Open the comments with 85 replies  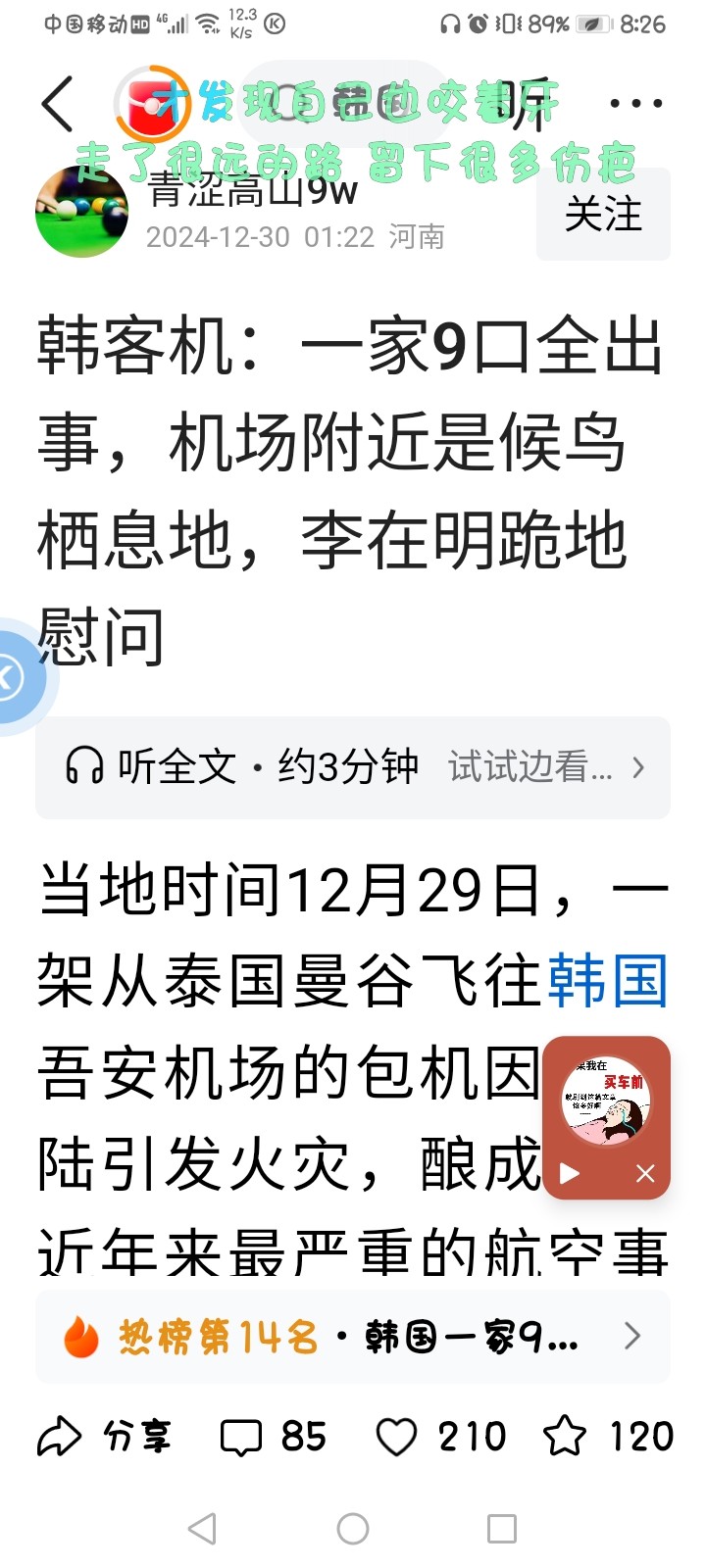pyautogui.click(x=273, y=1438)
